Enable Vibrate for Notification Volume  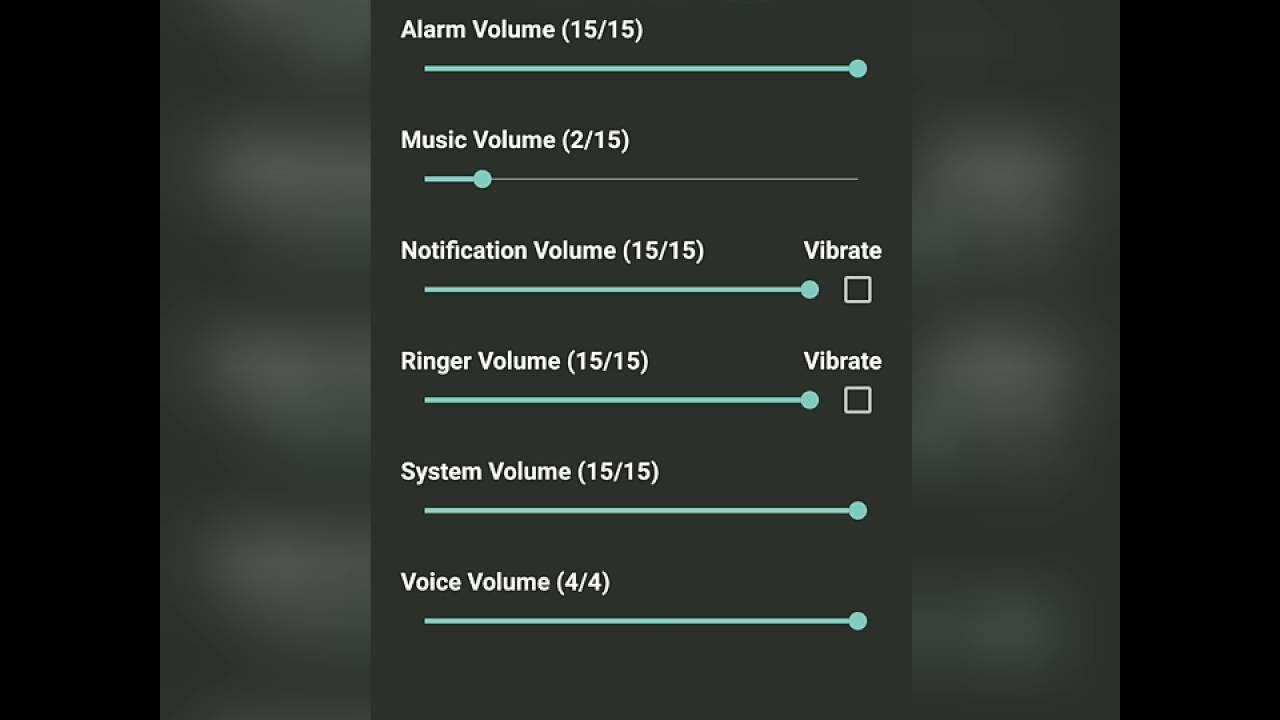857,290
